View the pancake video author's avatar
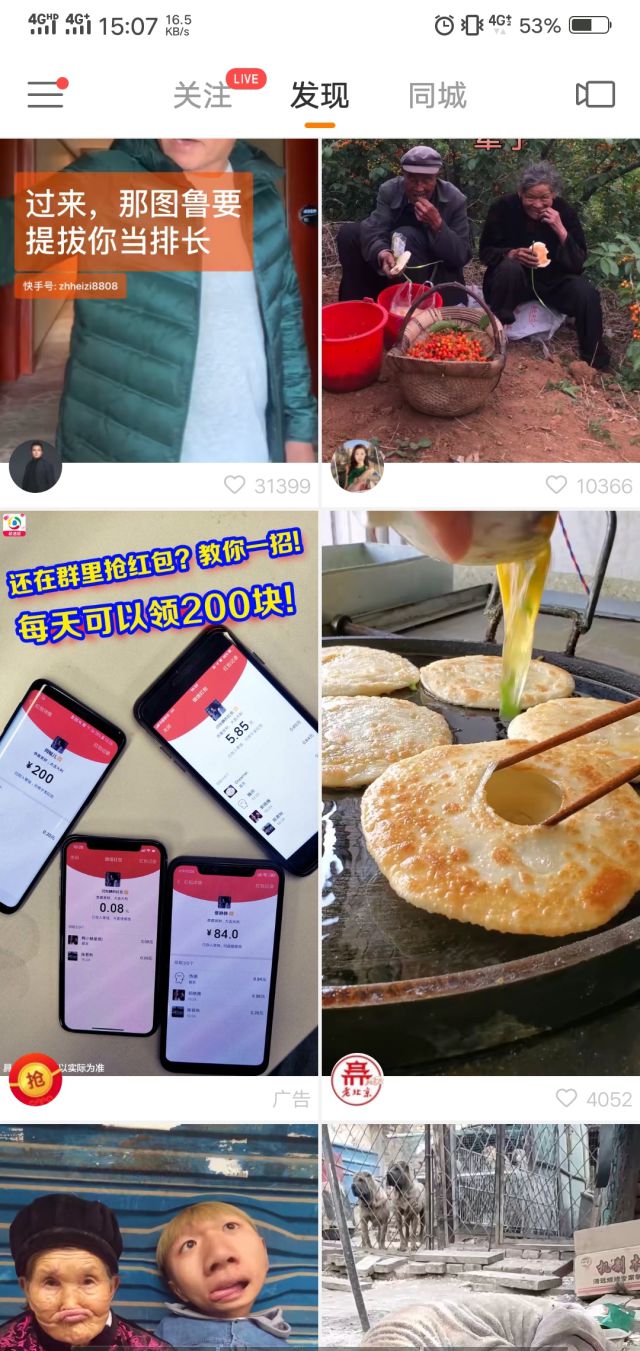Screen dimensions: 640x1351 (x=357, y=1080)
